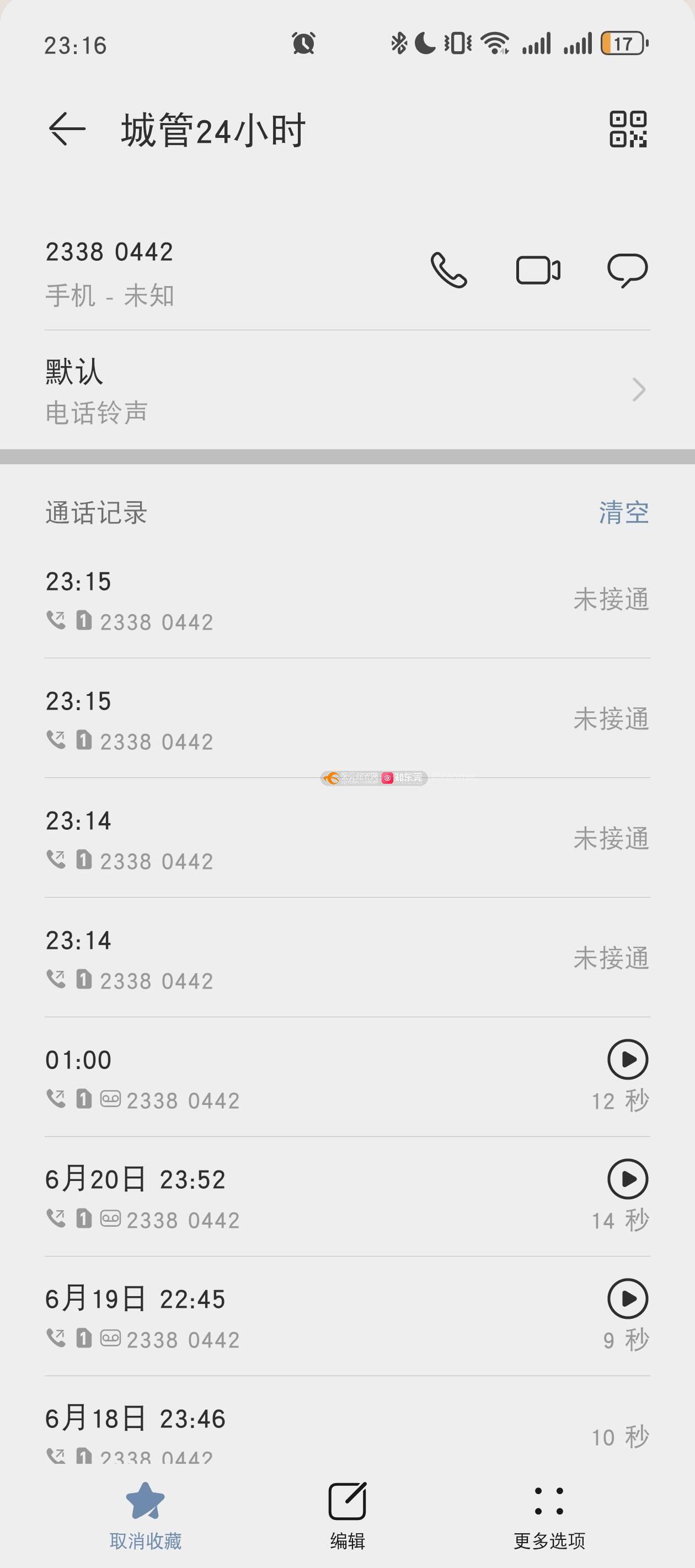The width and height of the screenshot is (695, 1568).
Task: Send a message to this contact
Action: (627, 270)
